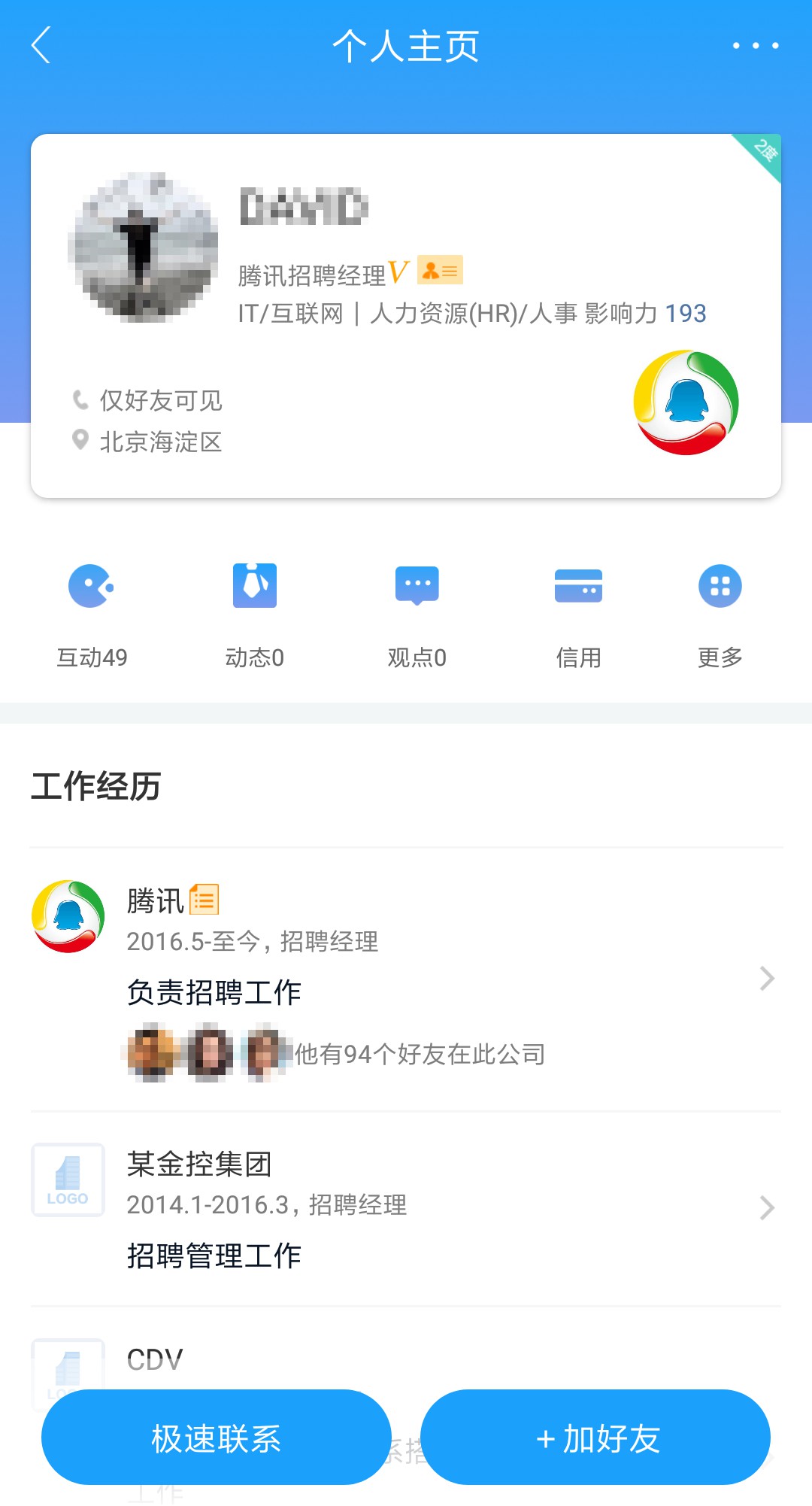The image size is (812, 1506).
Task: Click the orange document icon next to 腾讯
Action: click(x=206, y=900)
